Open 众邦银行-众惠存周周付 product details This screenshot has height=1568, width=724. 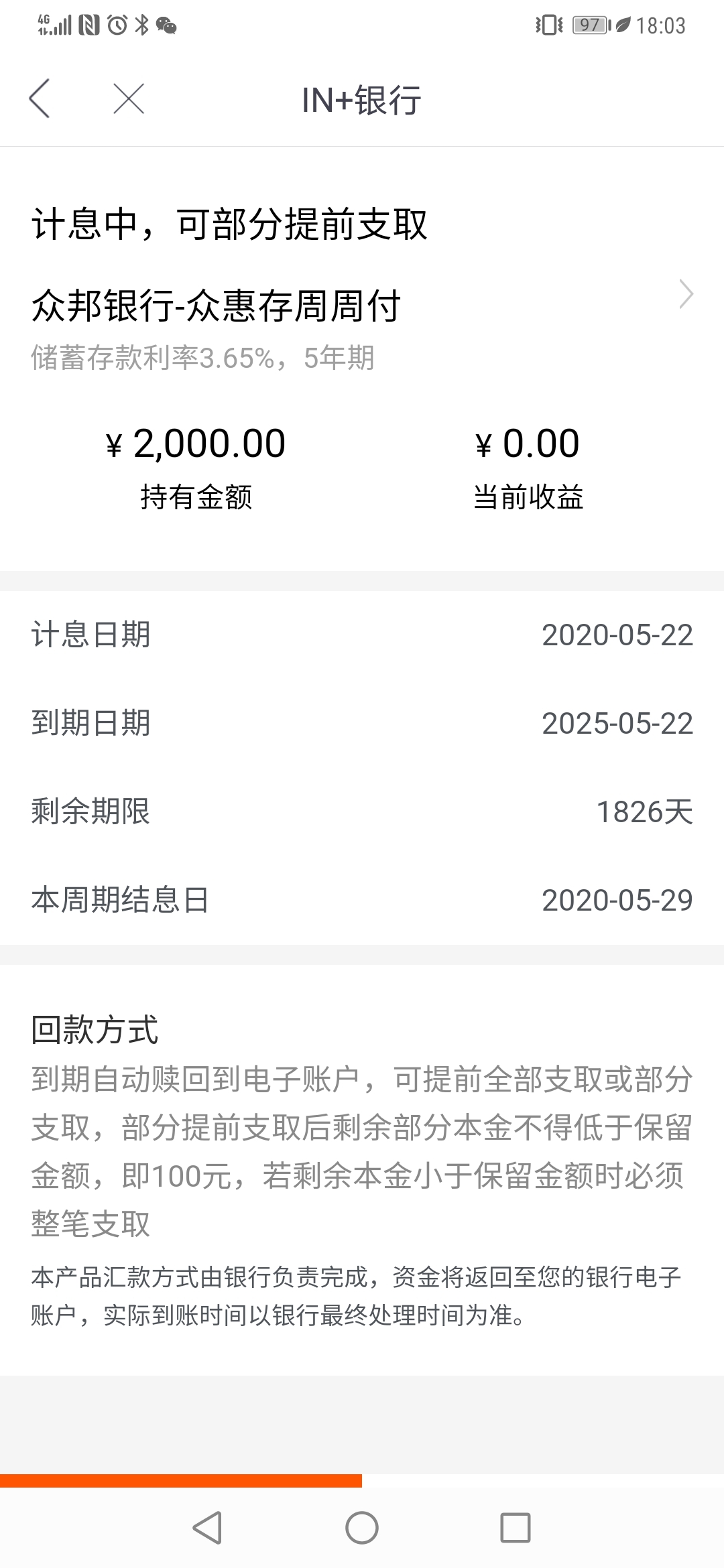[x=362, y=307]
